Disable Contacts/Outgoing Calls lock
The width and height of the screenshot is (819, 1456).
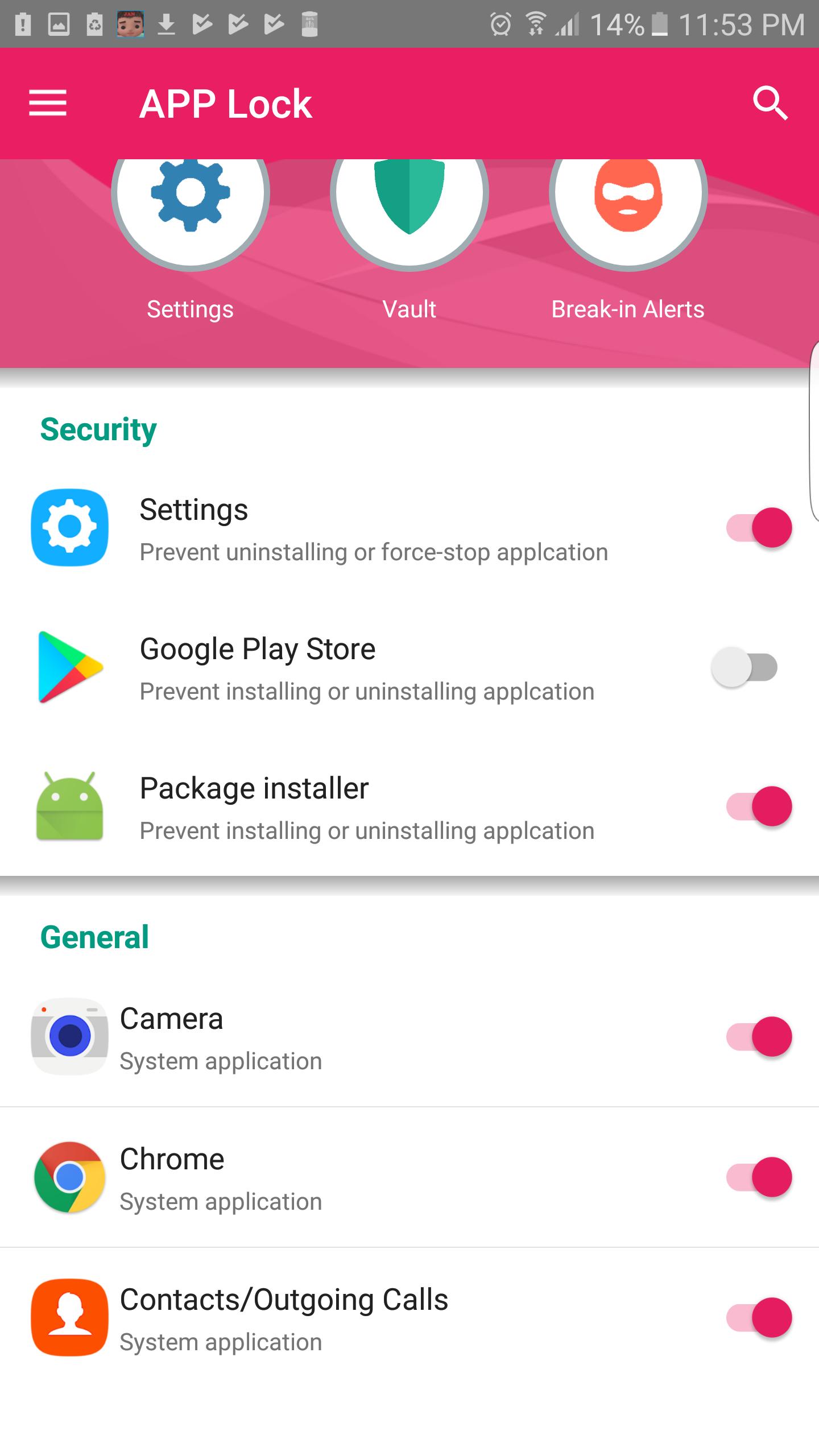pos(759,1317)
